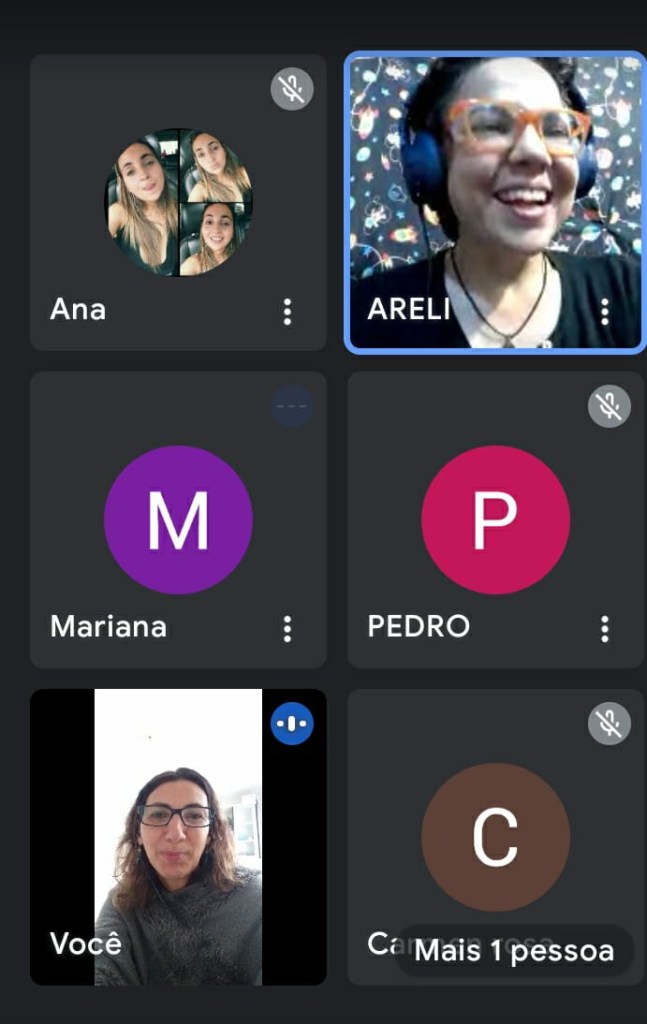This screenshot has height=1024, width=647.
Task: Open PEDRO's three-dot options menu
Action: pyautogui.click(x=604, y=628)
